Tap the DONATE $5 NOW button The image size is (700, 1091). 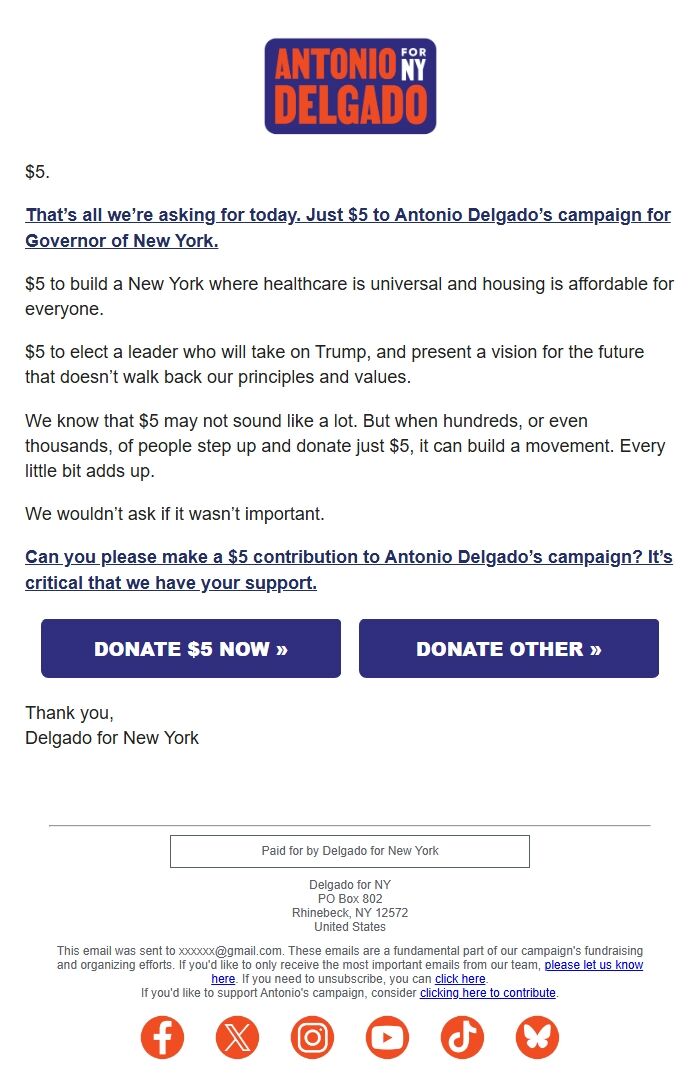pos(191,649)
